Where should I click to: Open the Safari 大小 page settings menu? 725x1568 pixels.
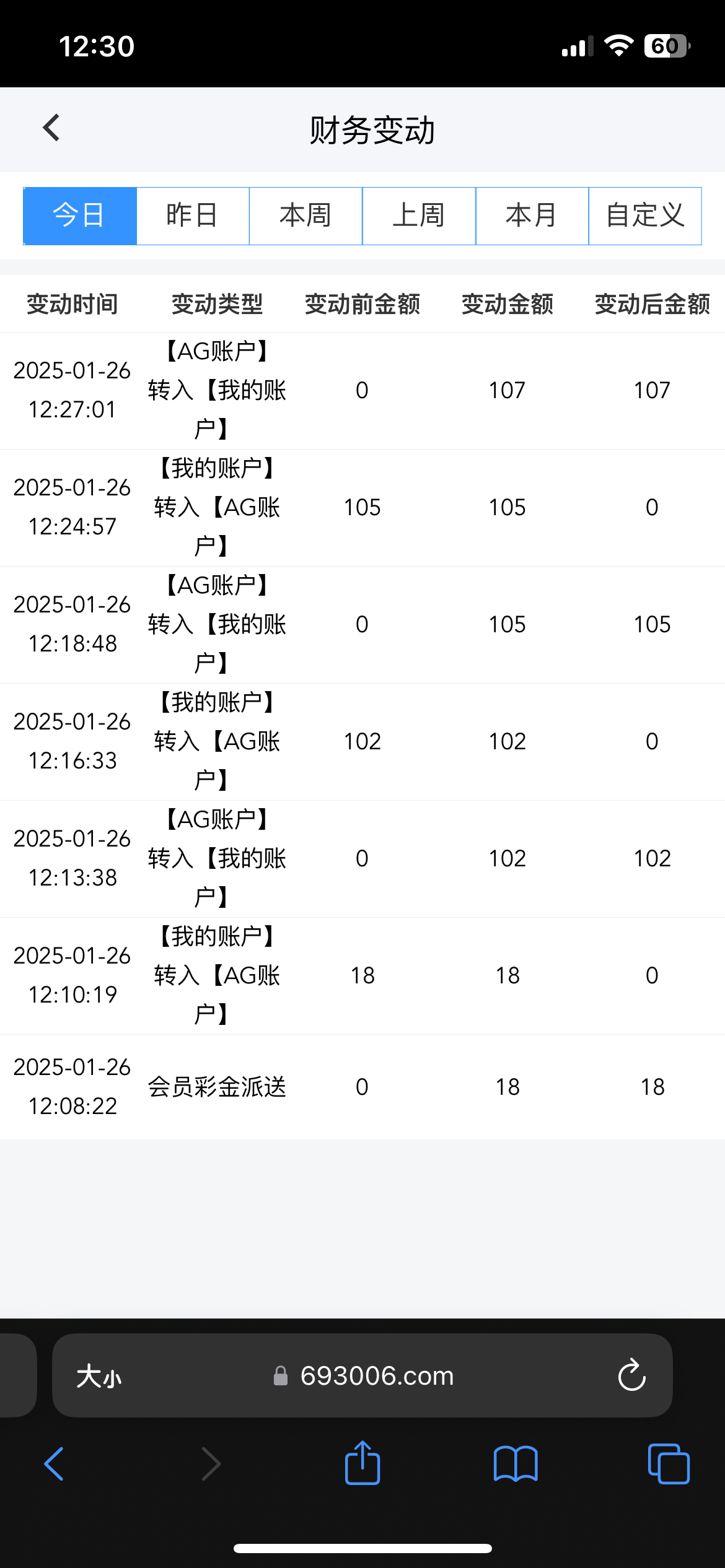tap(99, 1377)
